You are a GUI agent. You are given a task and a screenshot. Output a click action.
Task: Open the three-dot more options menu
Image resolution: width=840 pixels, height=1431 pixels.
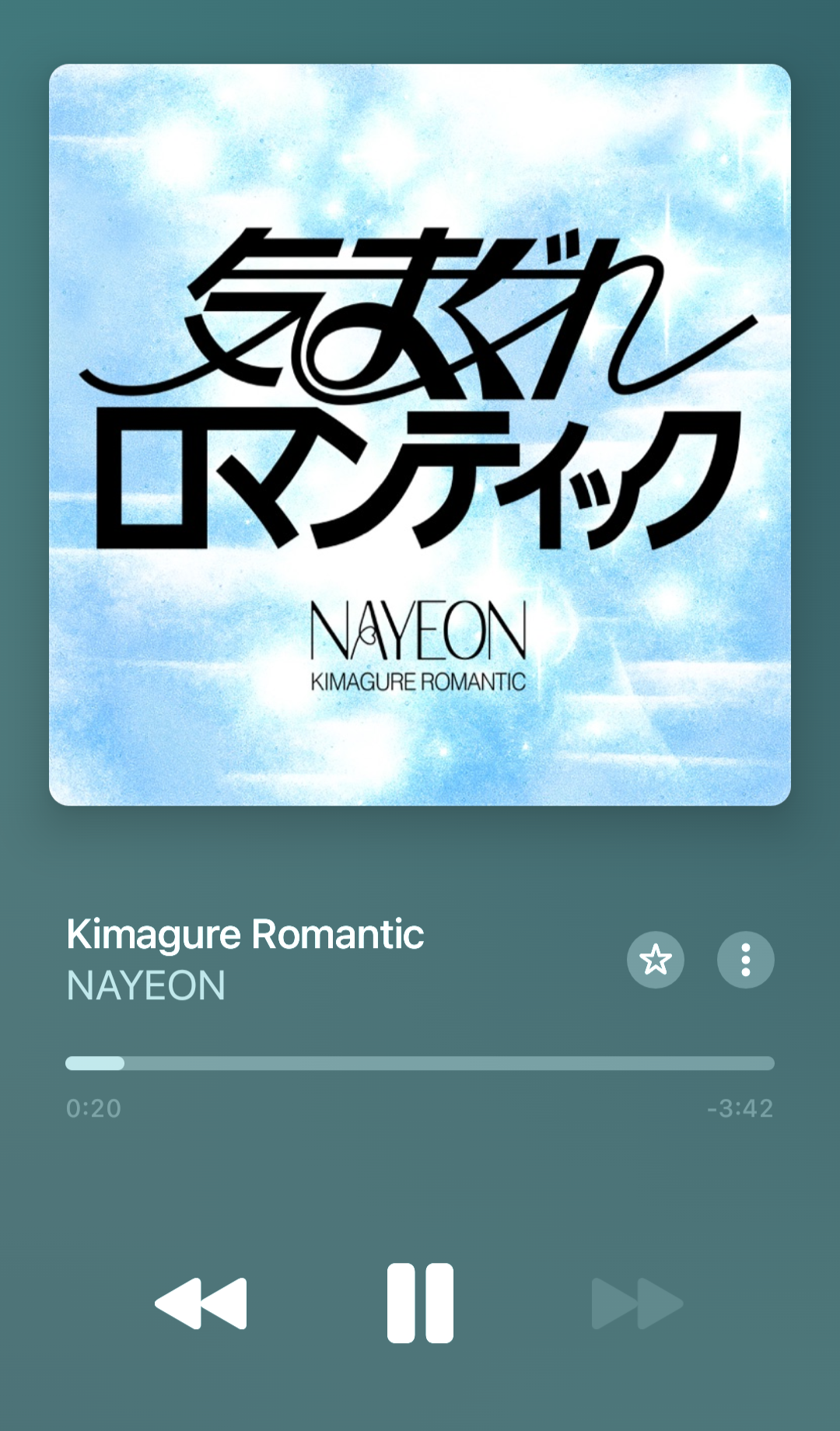(745, 960)
